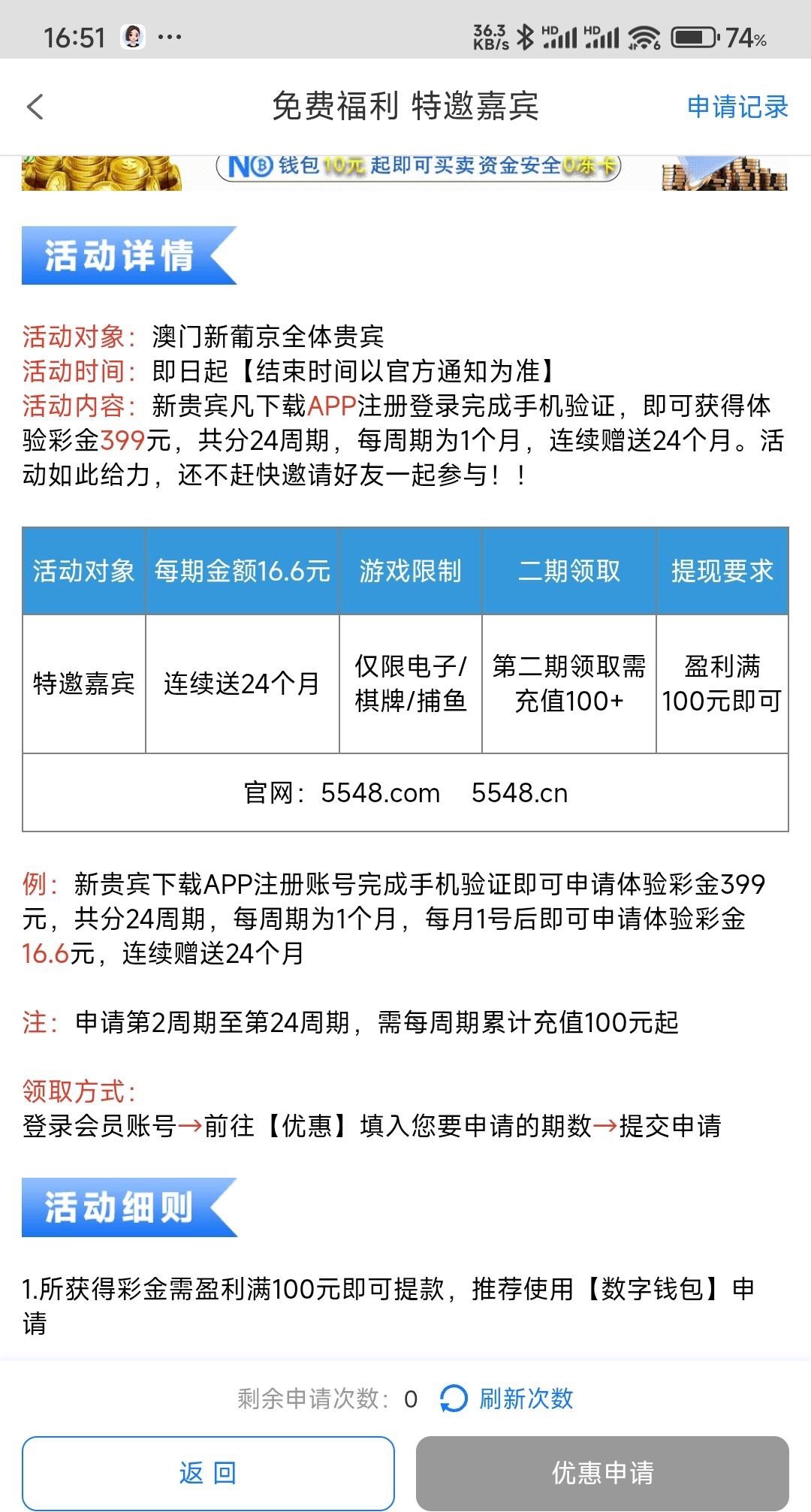Tap 刷新次数 to refresh remaining count
This screenshot has width=811, height=1512.
508,1399
